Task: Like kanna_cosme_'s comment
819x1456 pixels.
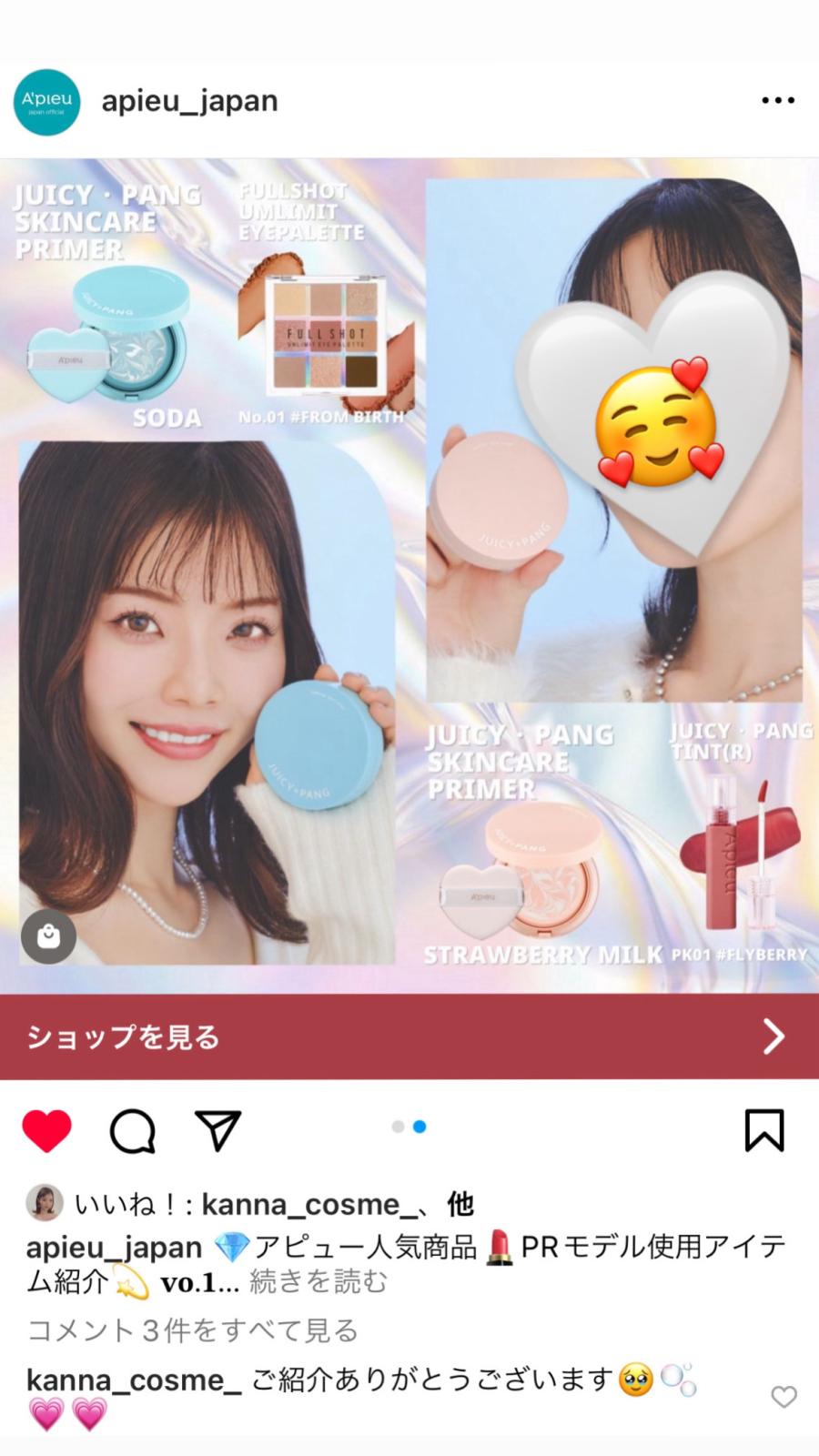Action: [784, 1396]
